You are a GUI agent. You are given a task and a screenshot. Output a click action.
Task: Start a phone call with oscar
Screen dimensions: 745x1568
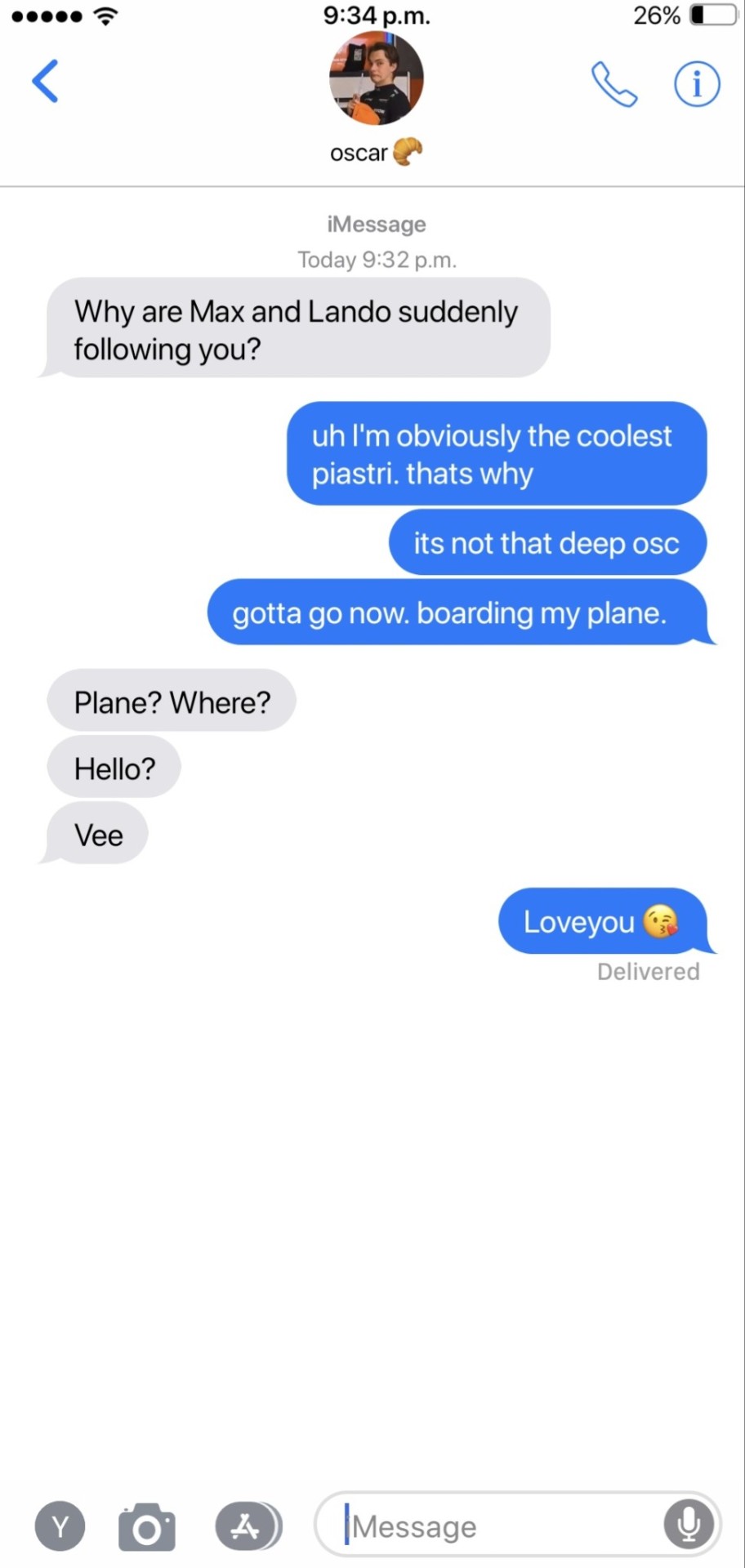coord(613,84)
